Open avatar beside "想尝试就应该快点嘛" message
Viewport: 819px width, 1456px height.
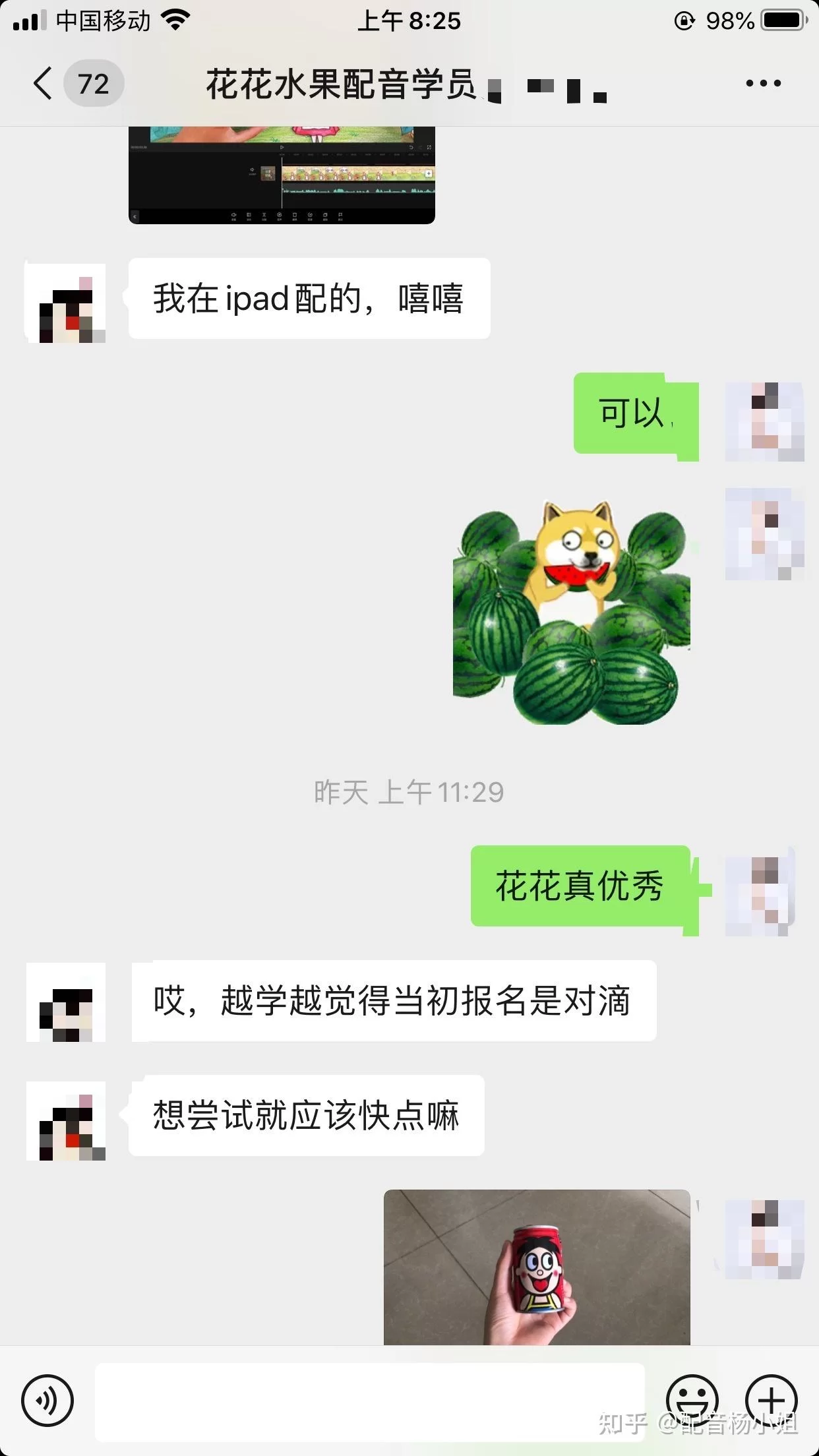66,1120
